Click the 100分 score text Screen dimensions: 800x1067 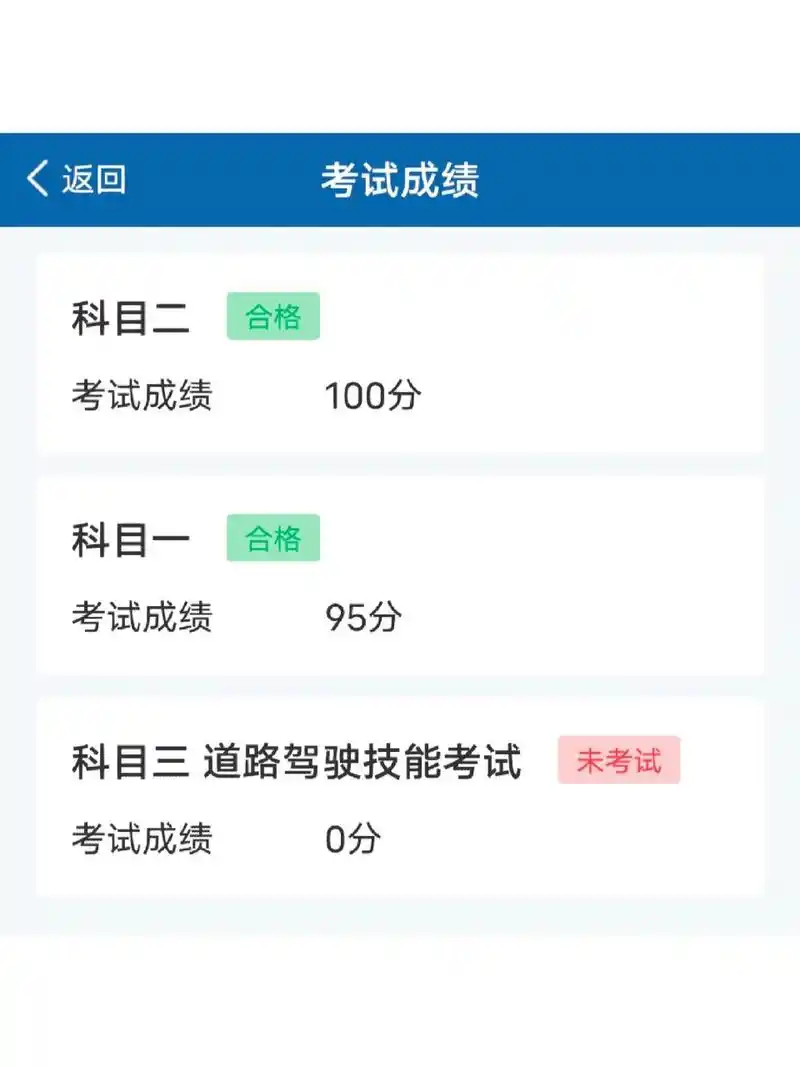pos(370,396)
